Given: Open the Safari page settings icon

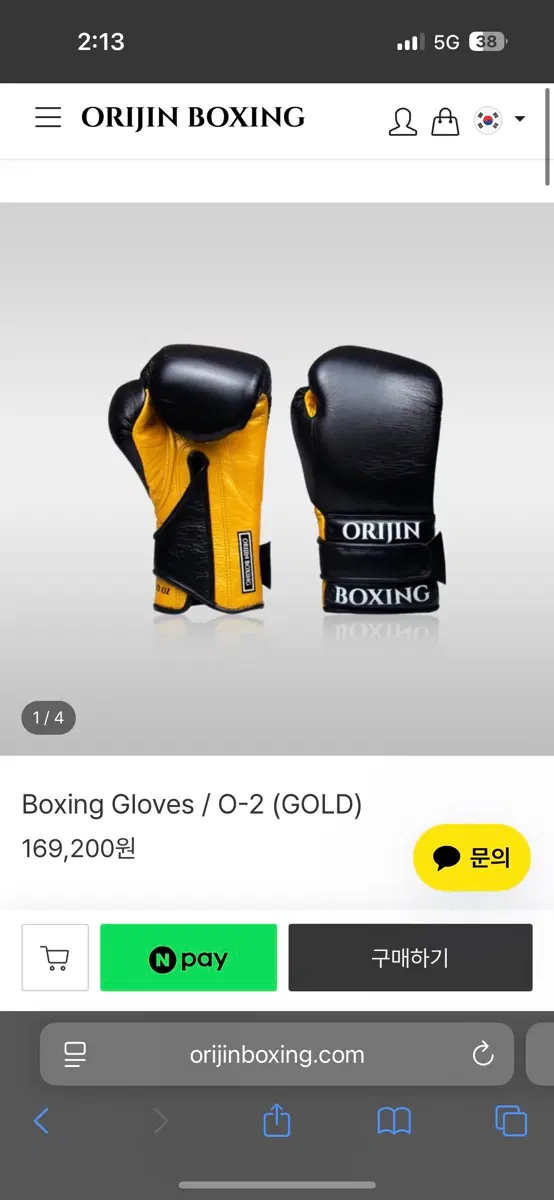Looking at the screenshot, I should pos(75,1054).
